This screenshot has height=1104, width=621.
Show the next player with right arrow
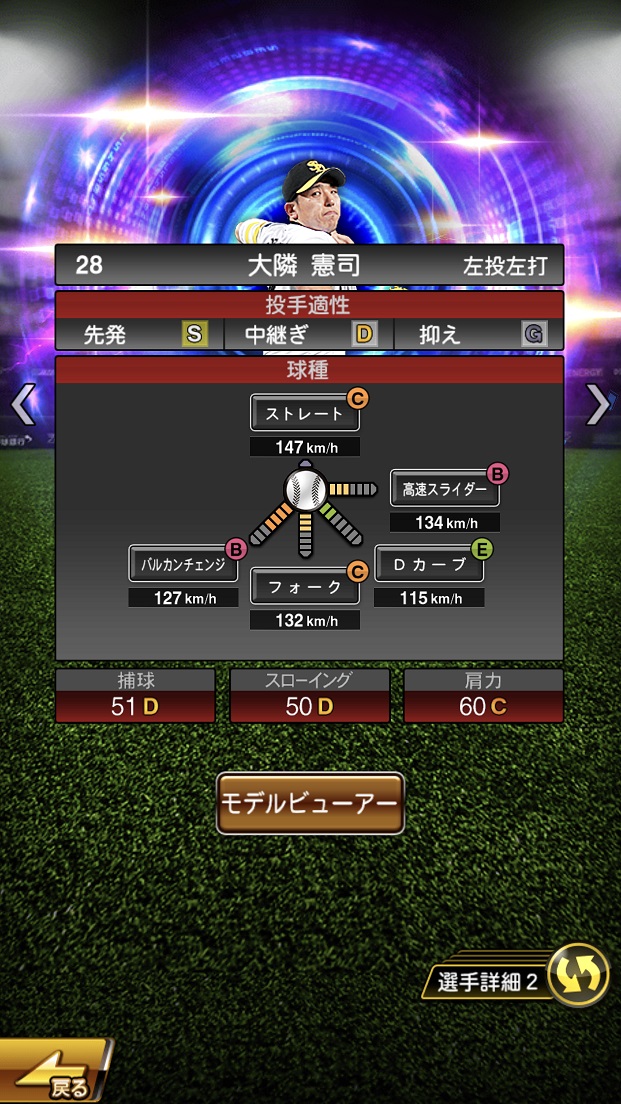pyautogui.click(x=598, y=404)
